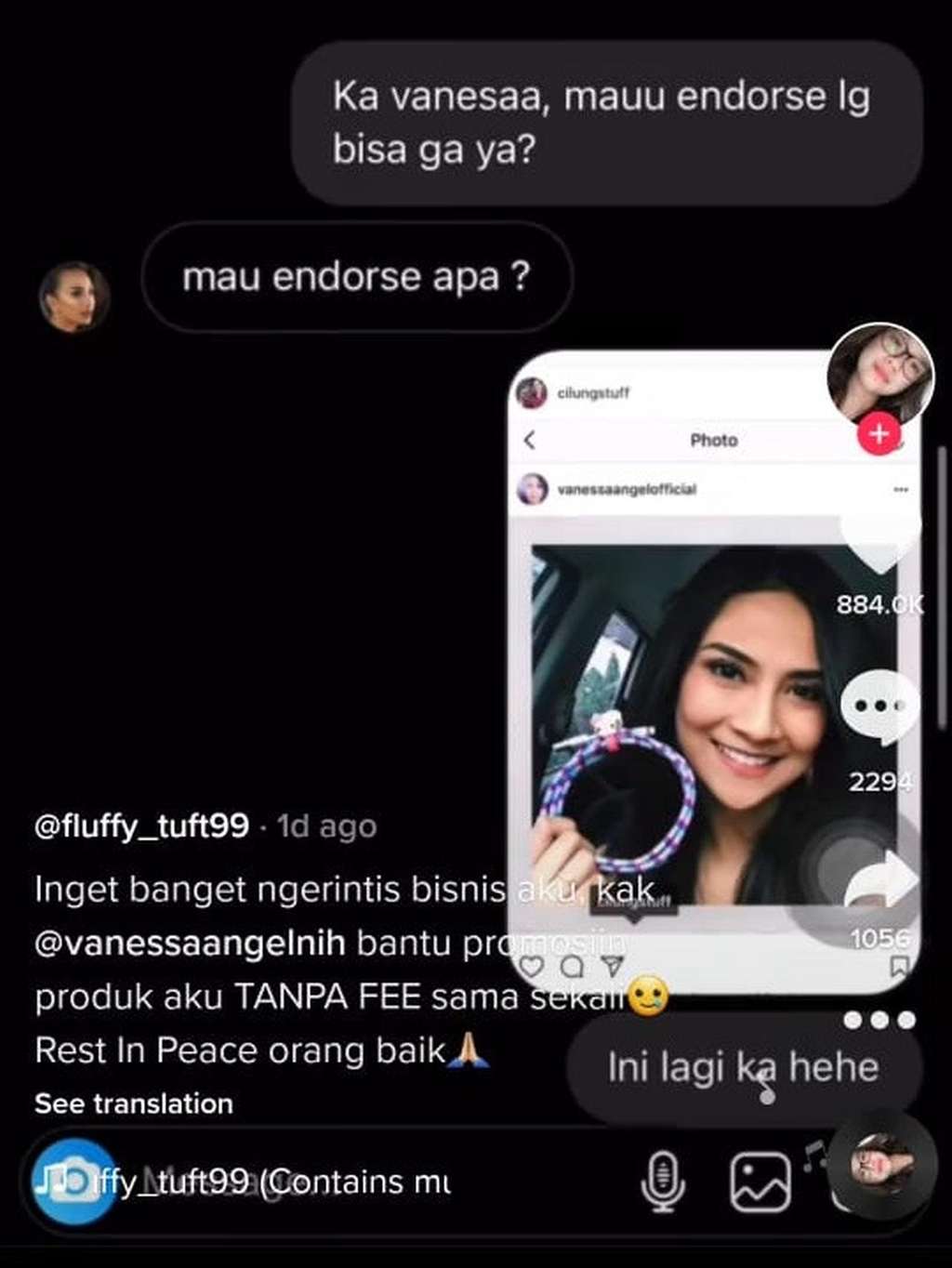Viewport: 952px width, 1268px height.
Task: Open the creator's profile avatar
Action: coord(879,374)
